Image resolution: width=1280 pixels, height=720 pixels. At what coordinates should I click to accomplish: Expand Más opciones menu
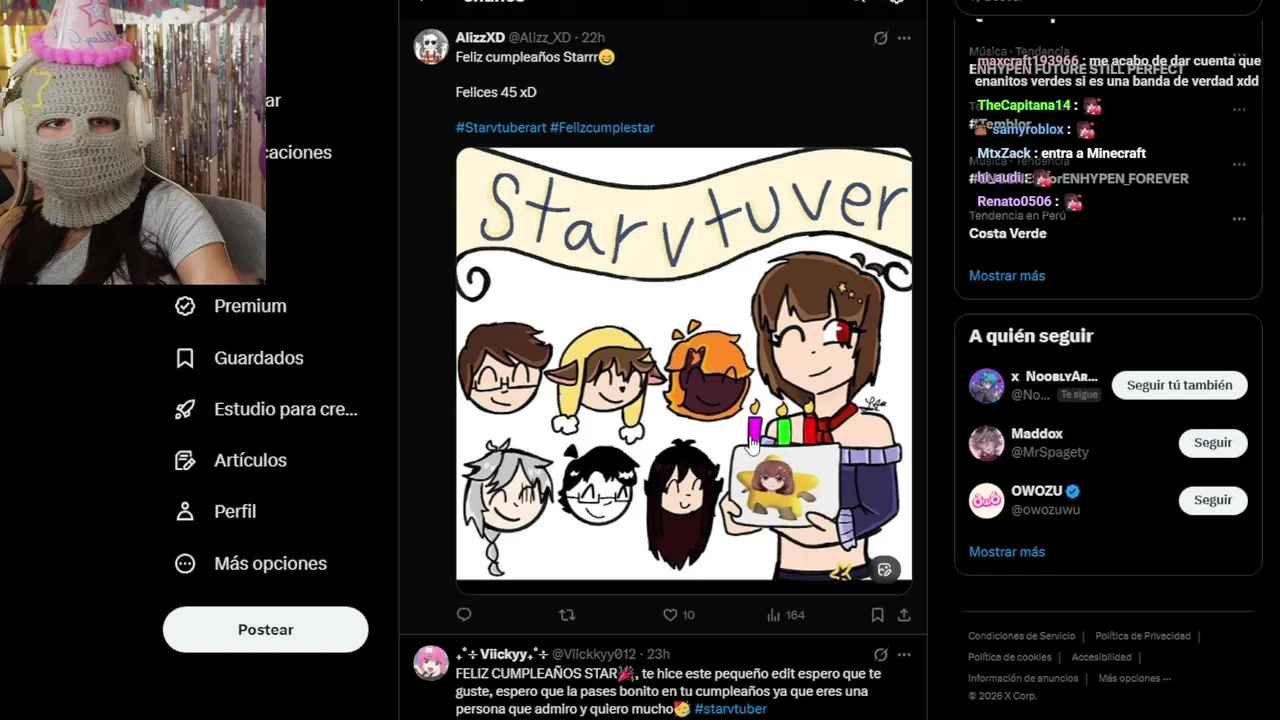[x=270, y=563]
